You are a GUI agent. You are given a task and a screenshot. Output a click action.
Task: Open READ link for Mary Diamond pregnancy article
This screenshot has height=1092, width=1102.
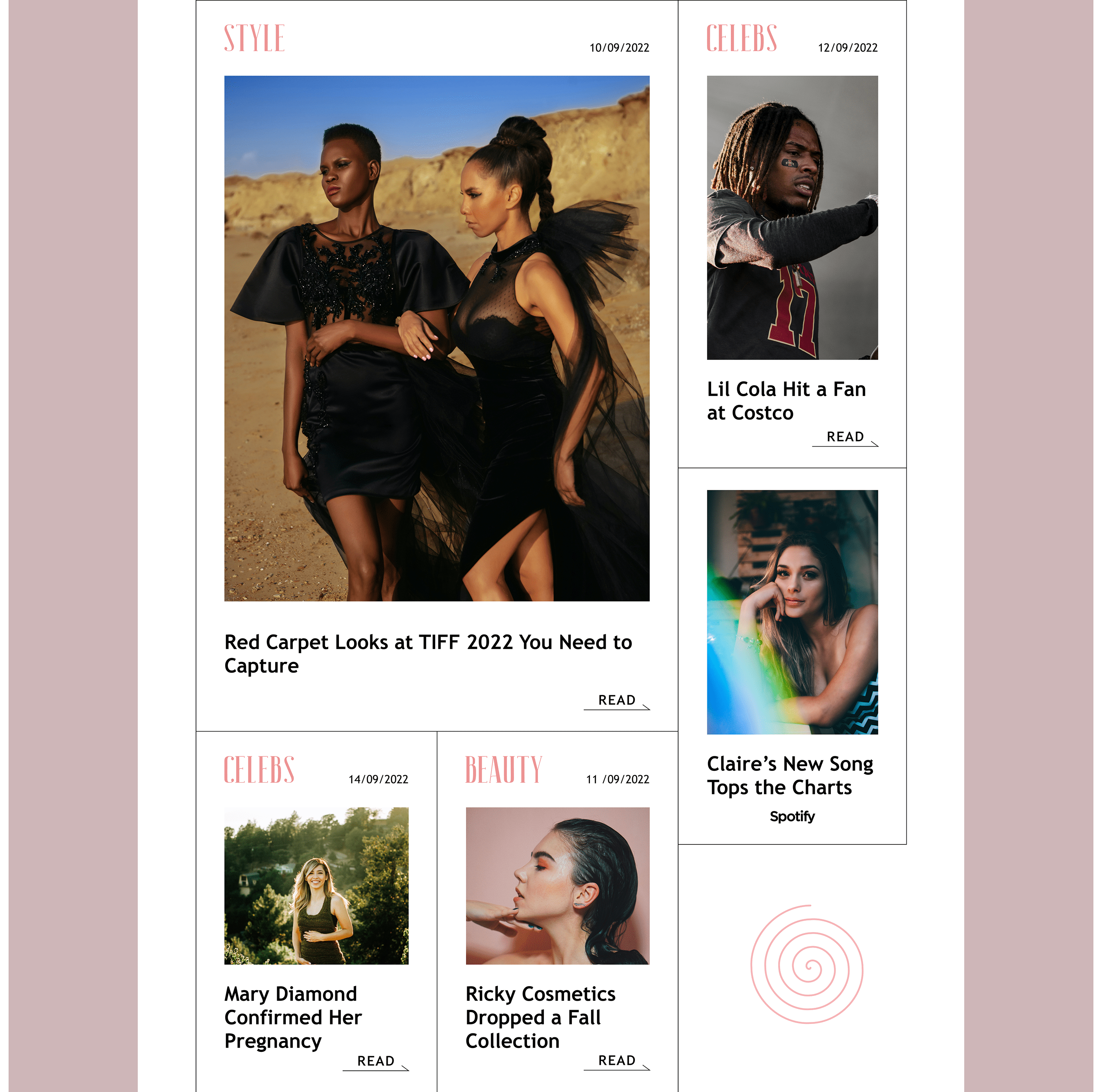coord(376,1062)
